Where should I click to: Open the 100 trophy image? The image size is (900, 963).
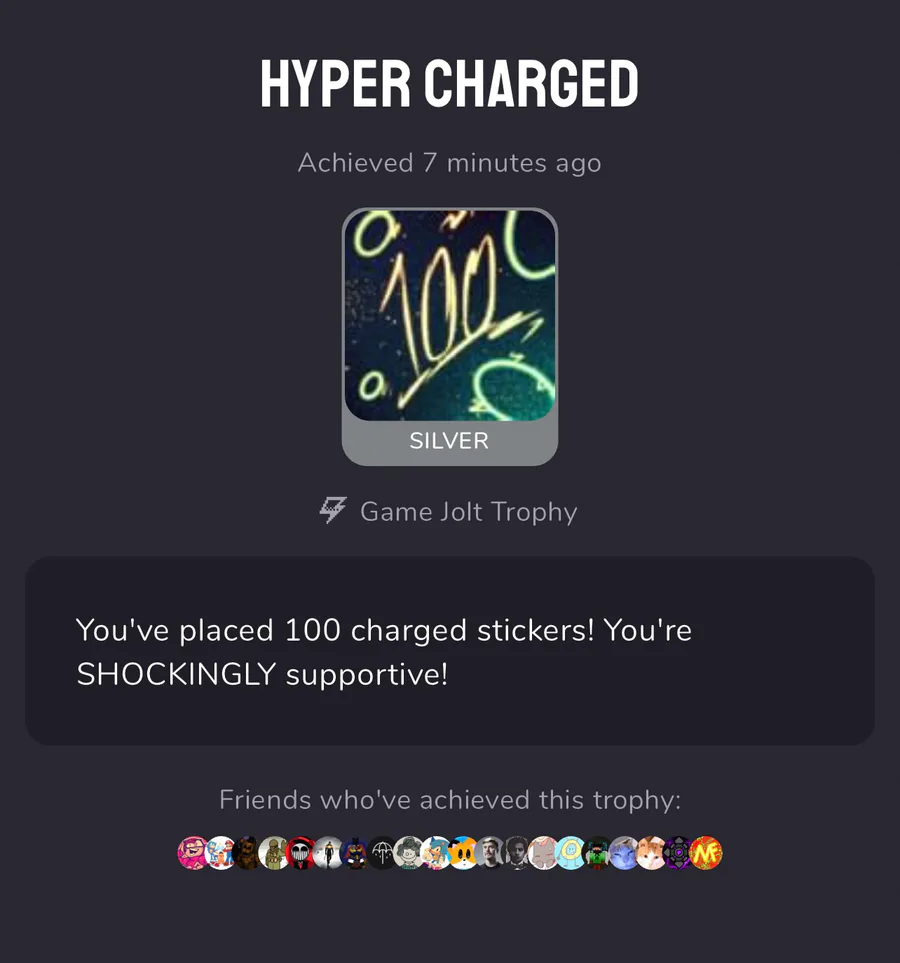(x=450, y=315)
